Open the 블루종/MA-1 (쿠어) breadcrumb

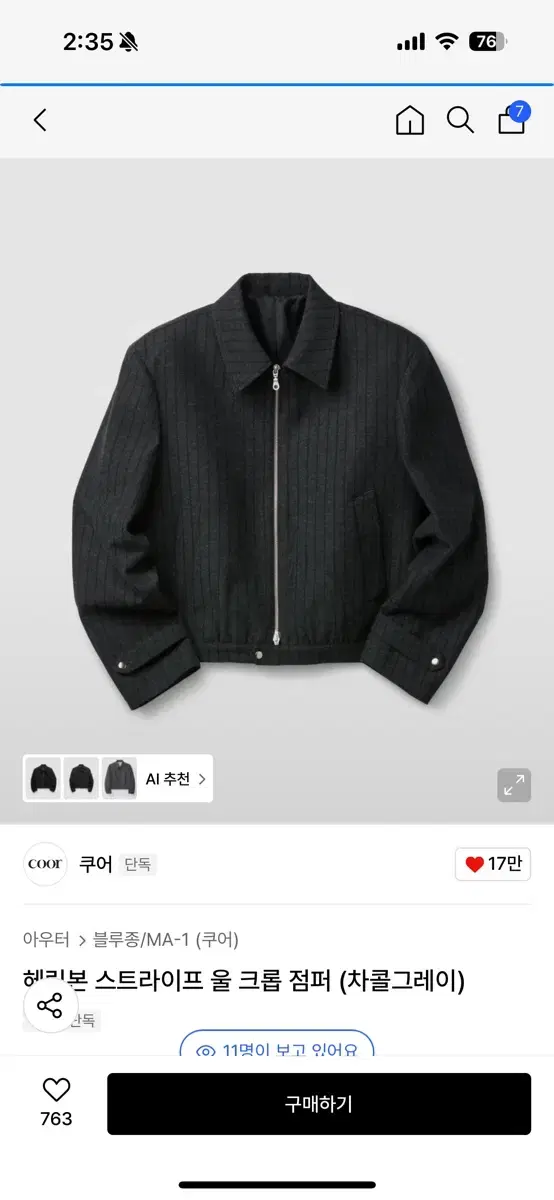click(166, 939)
